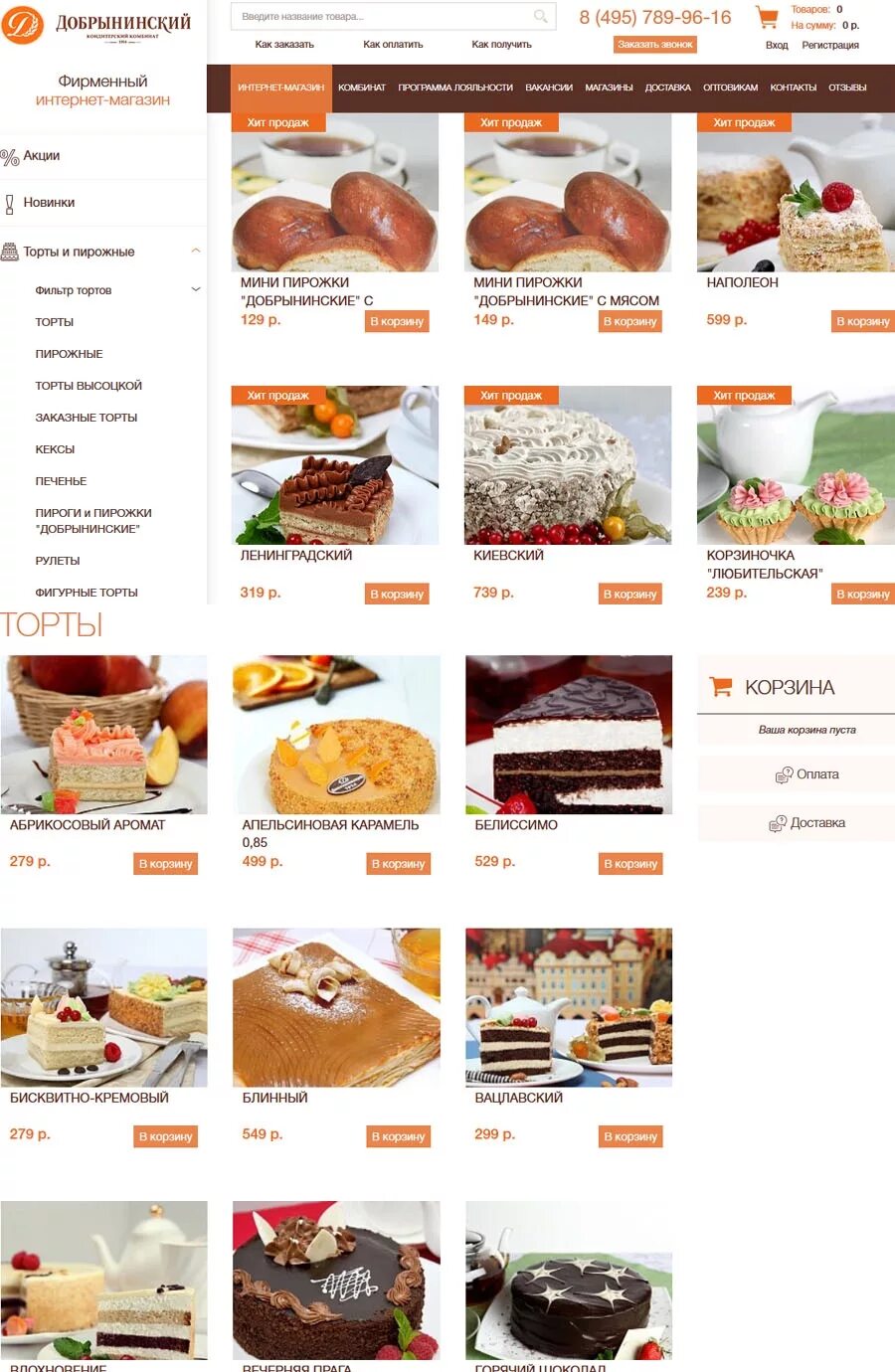
Task: Add Белиссимо to the cart
Action: coord(630,864)
